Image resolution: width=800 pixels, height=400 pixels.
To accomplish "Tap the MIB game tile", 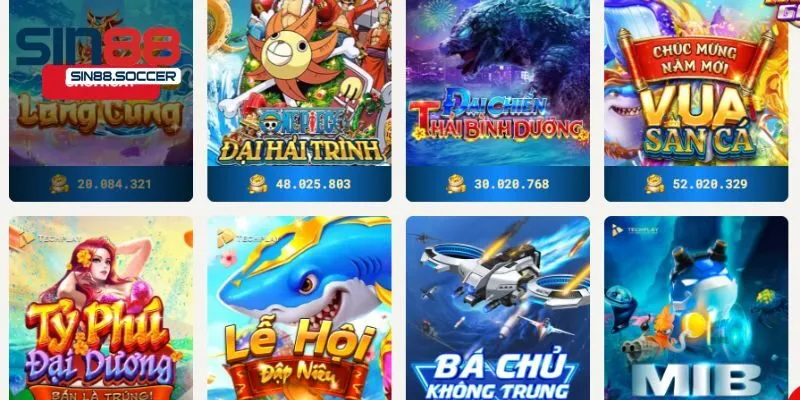I will [695, 310].
